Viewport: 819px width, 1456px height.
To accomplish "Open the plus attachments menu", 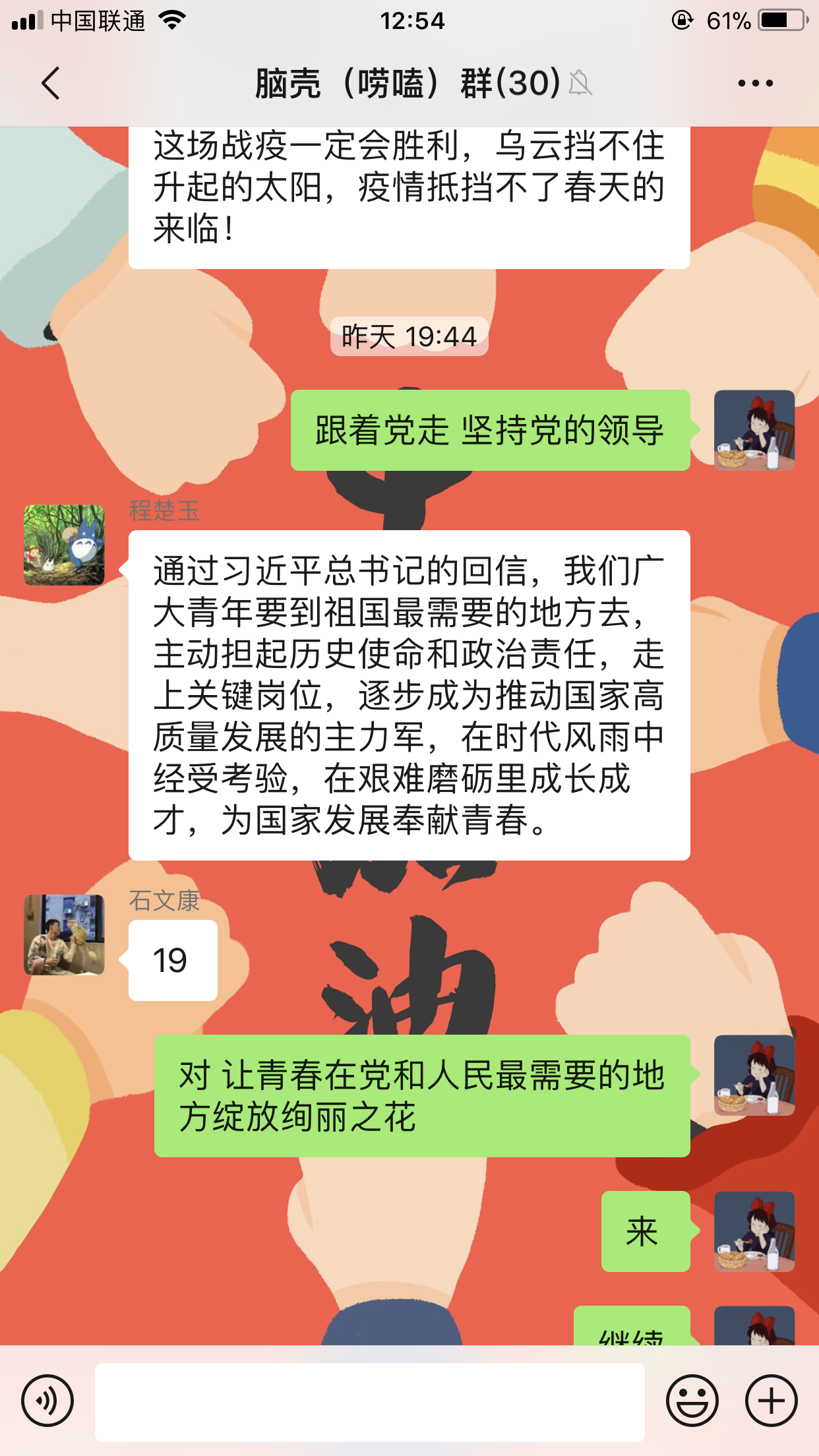I will pos(771,1401).
